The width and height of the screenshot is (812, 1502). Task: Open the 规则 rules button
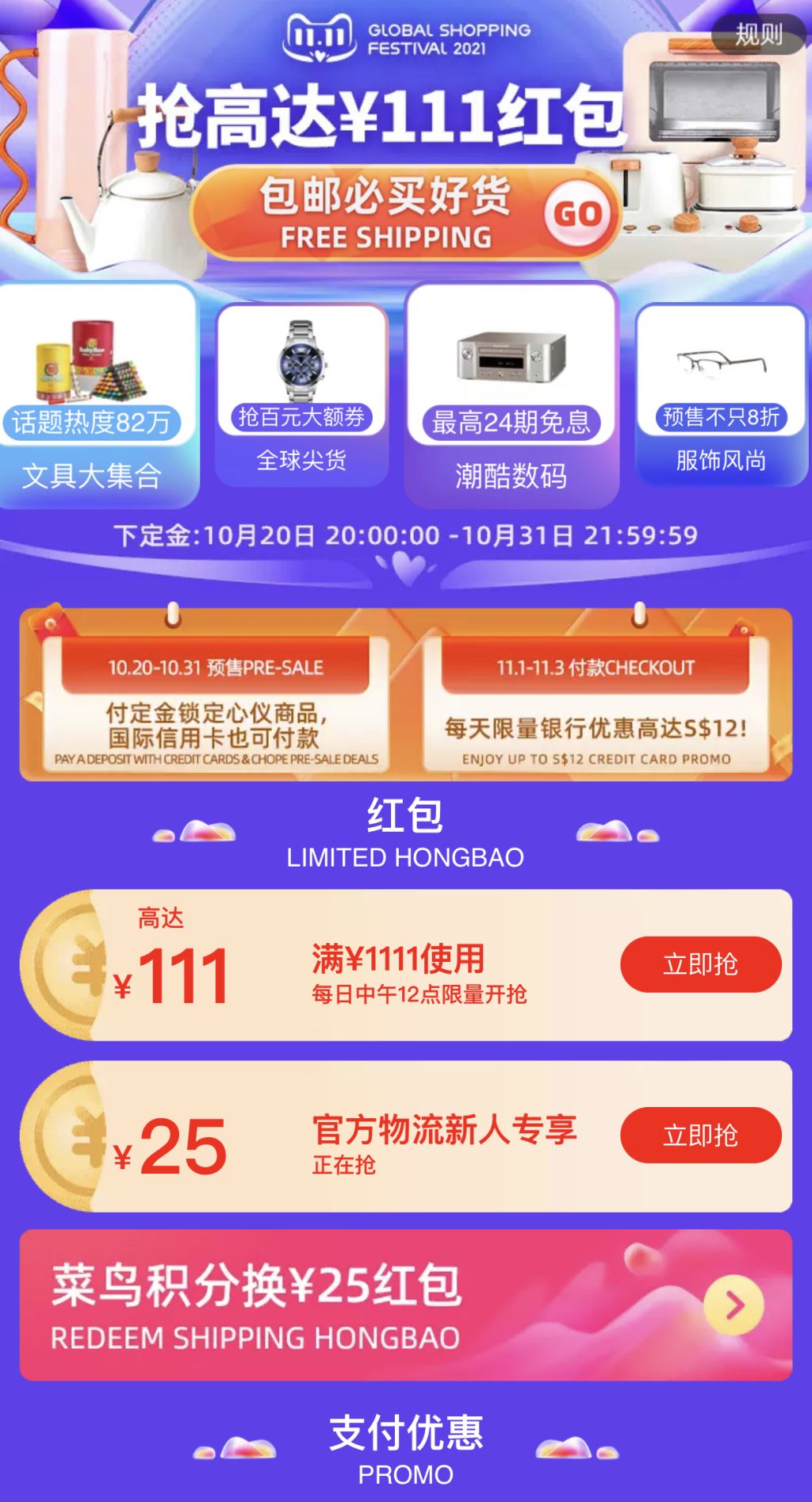[758, 34]
